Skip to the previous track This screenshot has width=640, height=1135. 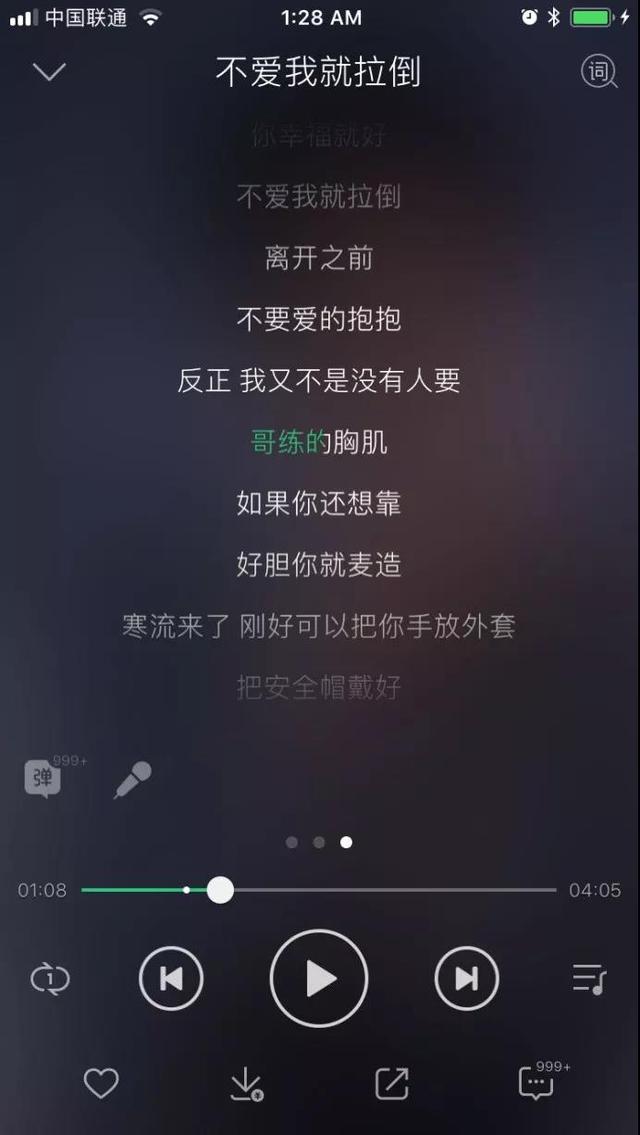pyautogui.click(x=171, y=978)
